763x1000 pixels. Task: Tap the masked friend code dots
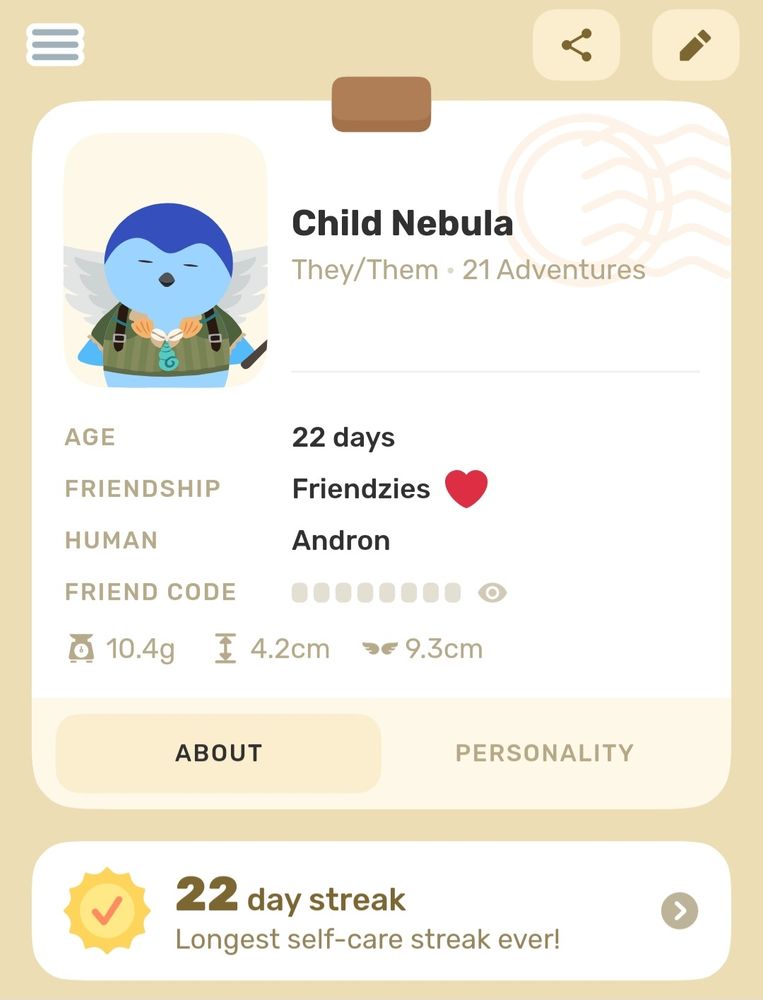coord(377,592)
